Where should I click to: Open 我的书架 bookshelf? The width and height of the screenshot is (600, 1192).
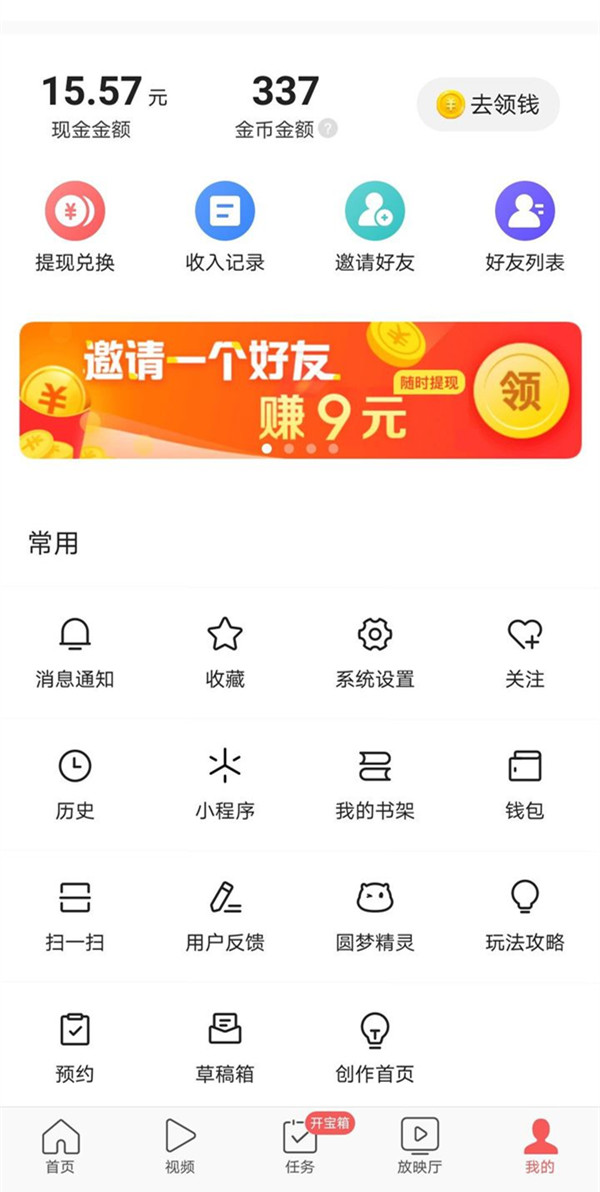(x=375, y=782)
